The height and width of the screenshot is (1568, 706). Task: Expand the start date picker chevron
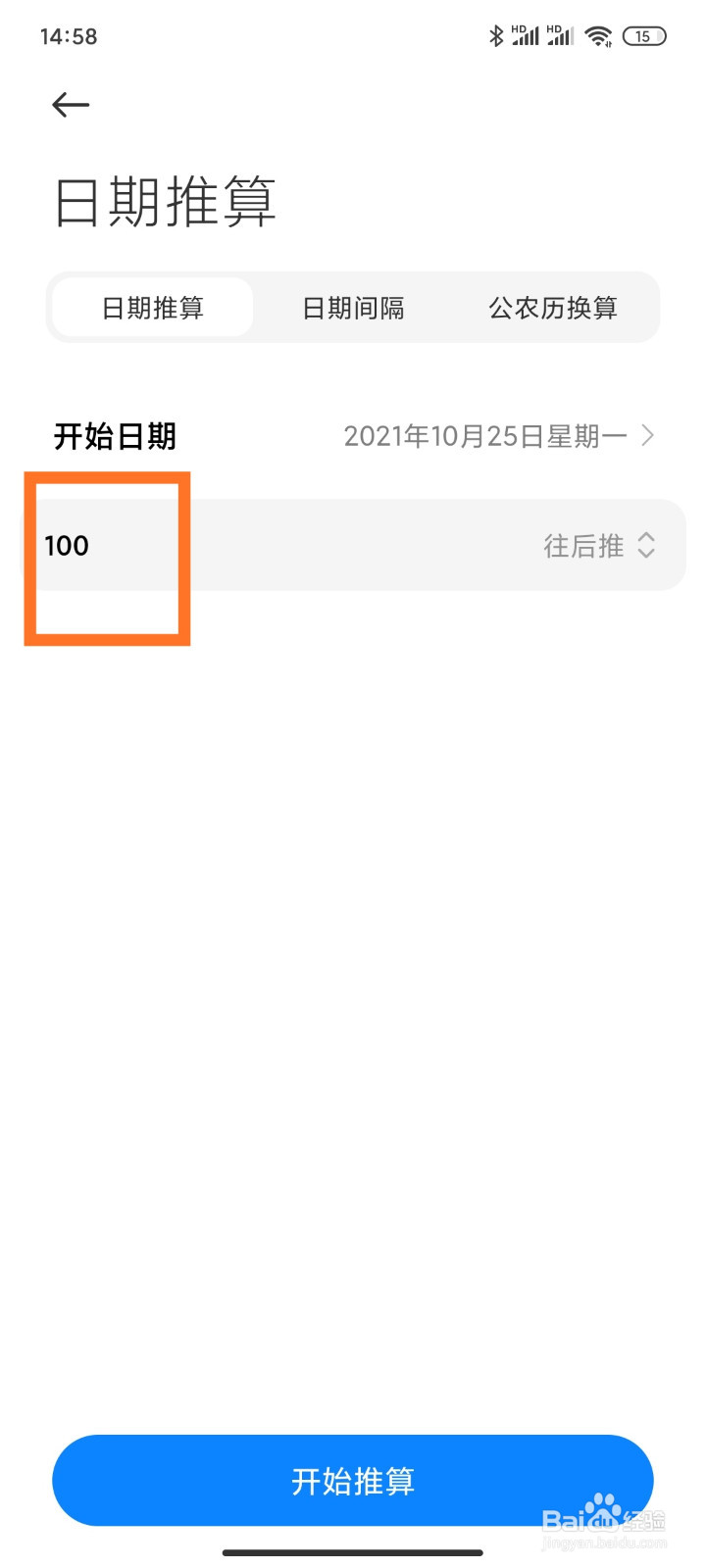tap(647, 435)
